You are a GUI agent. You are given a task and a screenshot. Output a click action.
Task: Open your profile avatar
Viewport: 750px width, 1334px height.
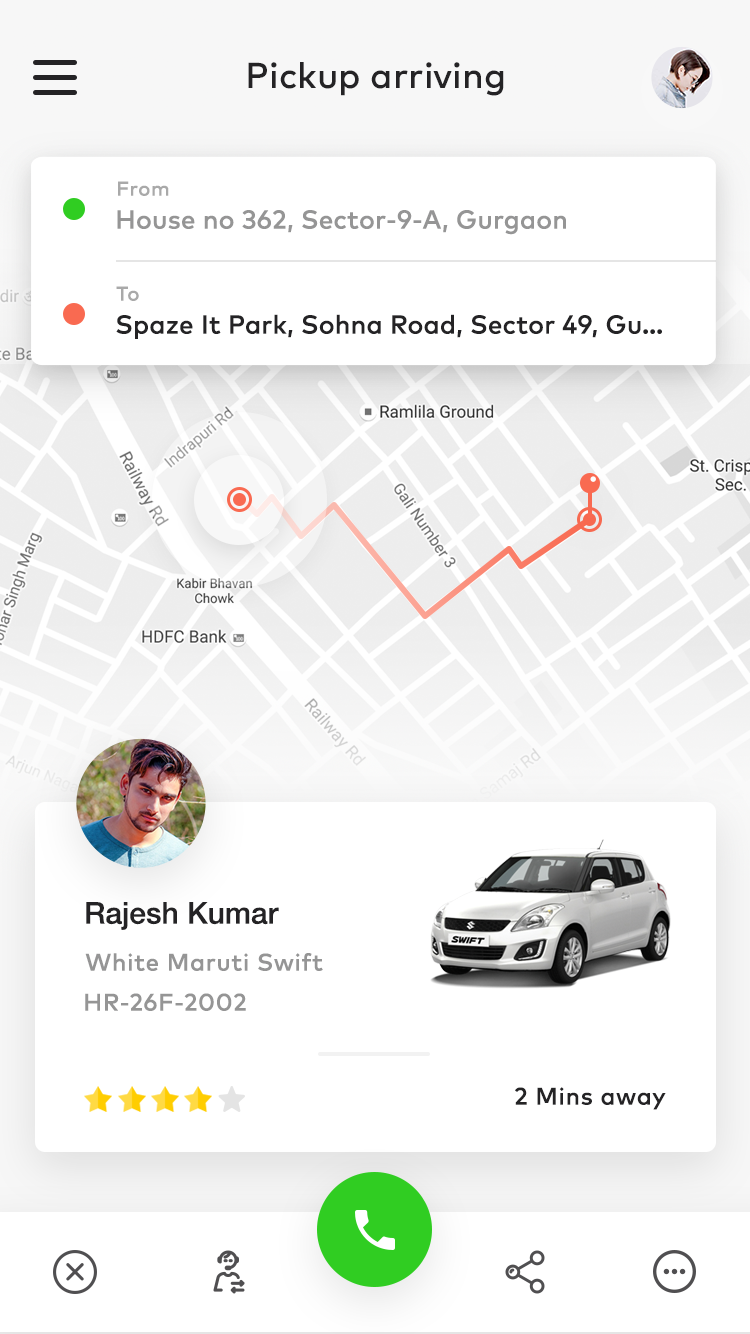pyautogui.click(x=681, y=77)
